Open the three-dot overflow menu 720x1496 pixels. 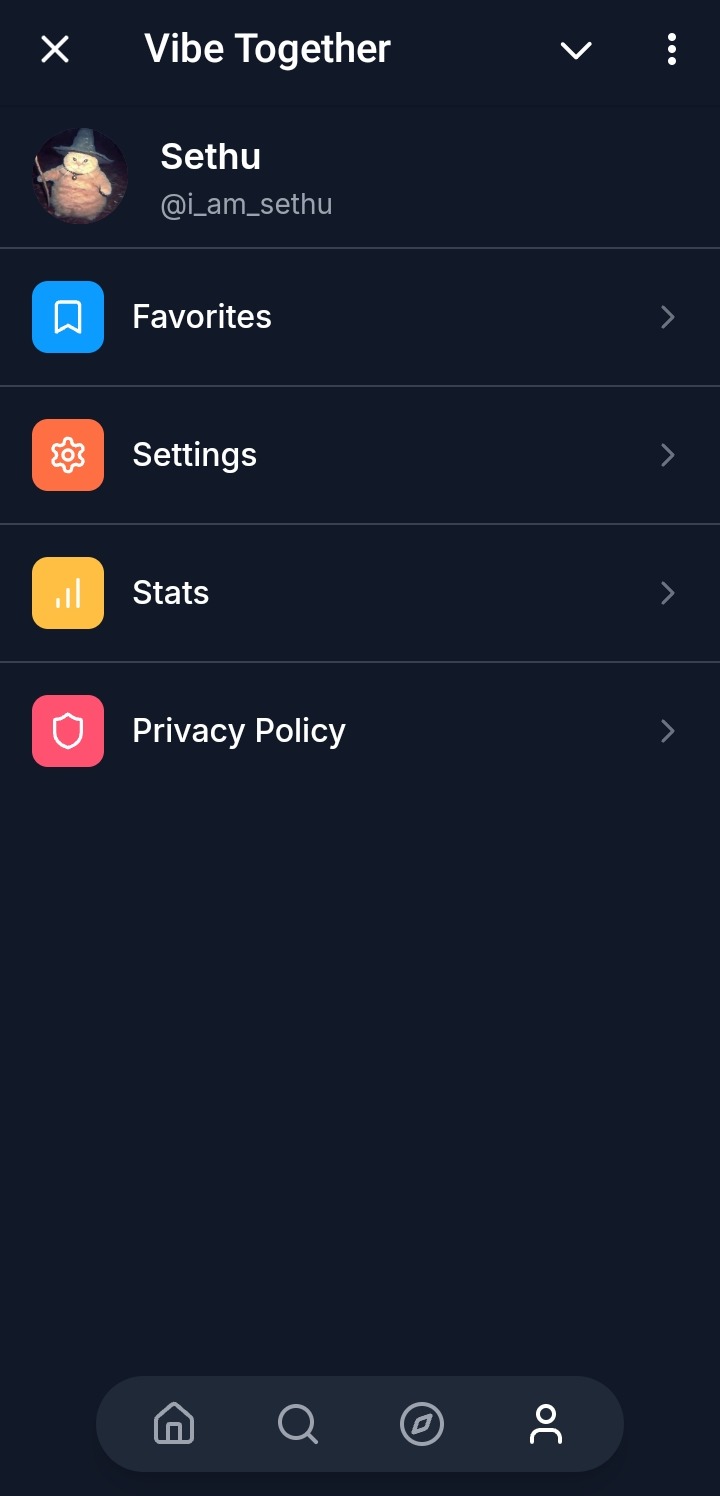pyautogui.click(x=672, y=49)
